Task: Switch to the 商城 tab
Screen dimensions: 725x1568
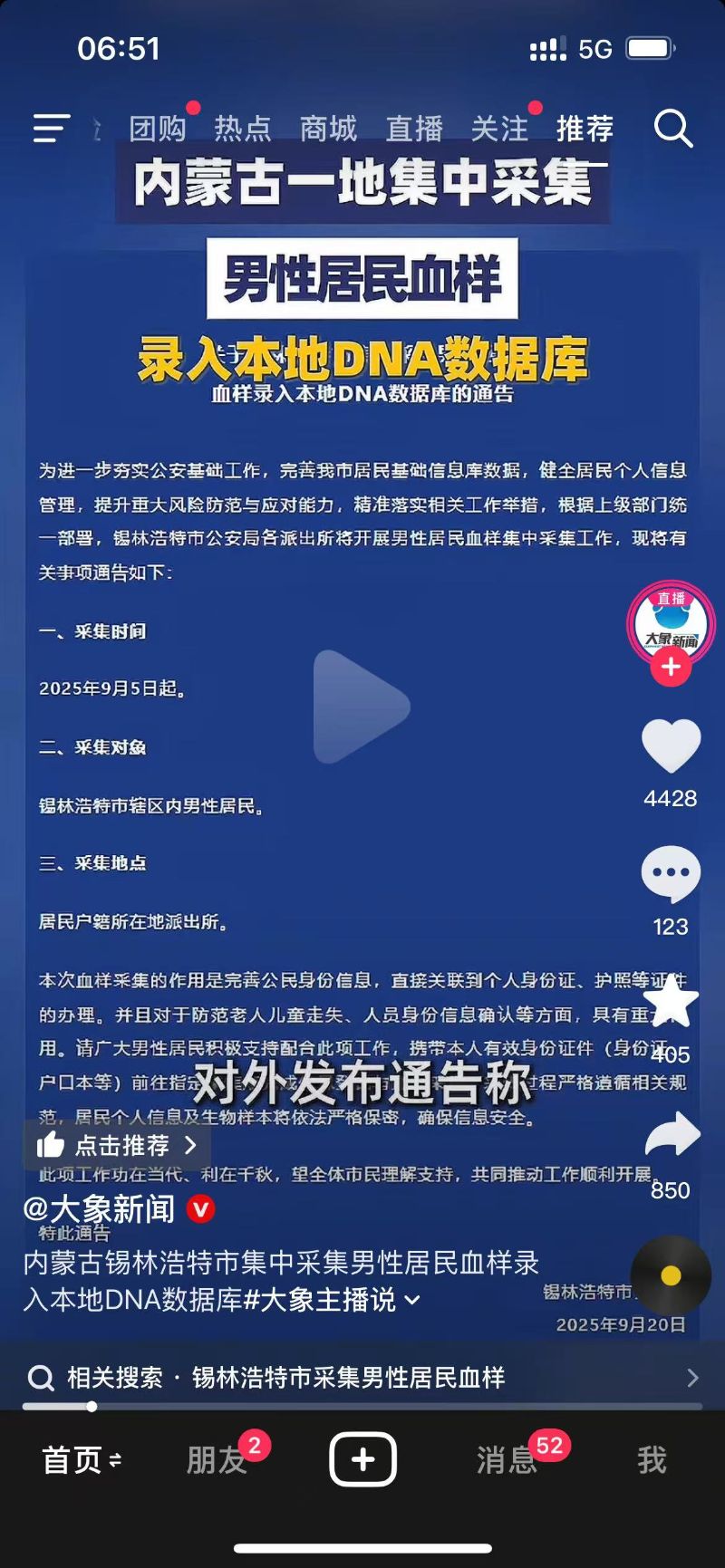Action: (x=328, y=129)
